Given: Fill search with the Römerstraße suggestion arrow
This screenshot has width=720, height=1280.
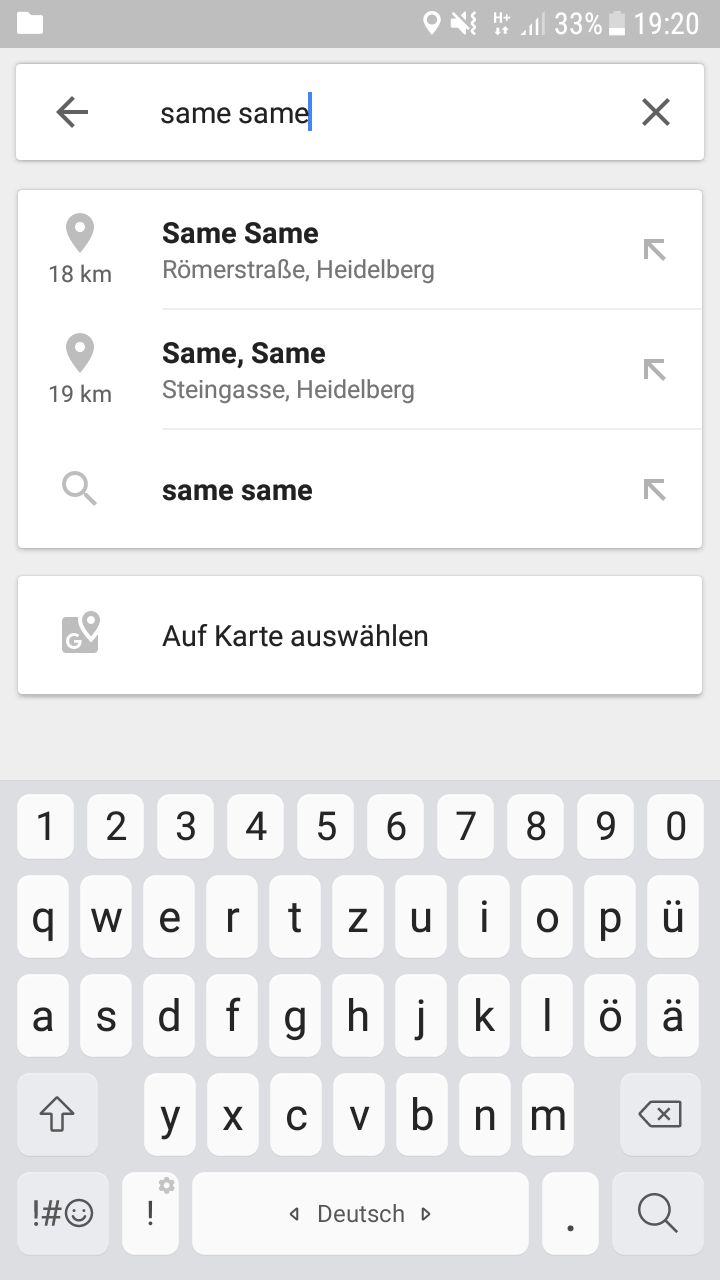Looking at the screenshot, I should 654,250.
